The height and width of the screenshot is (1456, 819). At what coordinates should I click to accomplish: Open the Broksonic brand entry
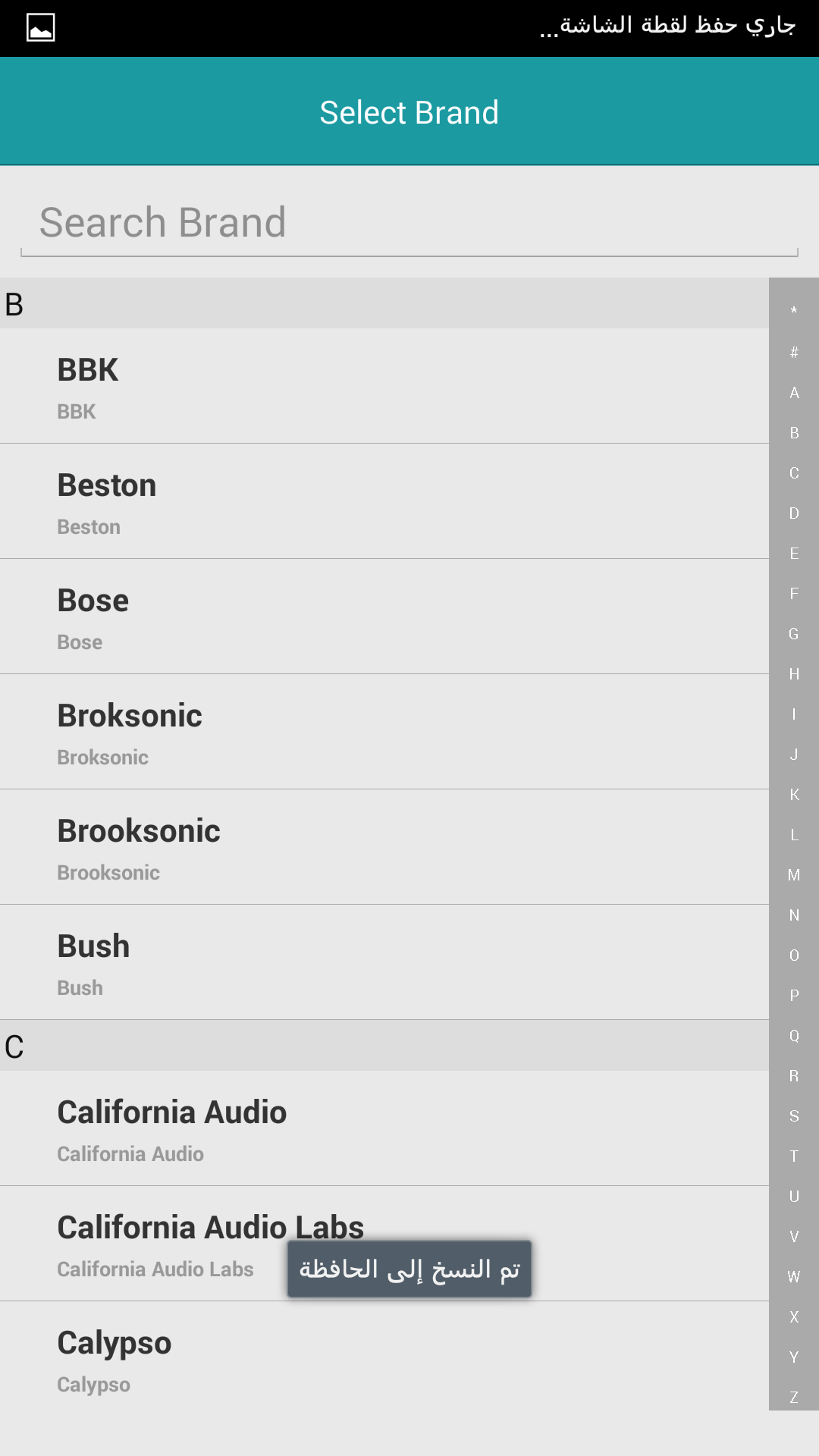(384, 732)
